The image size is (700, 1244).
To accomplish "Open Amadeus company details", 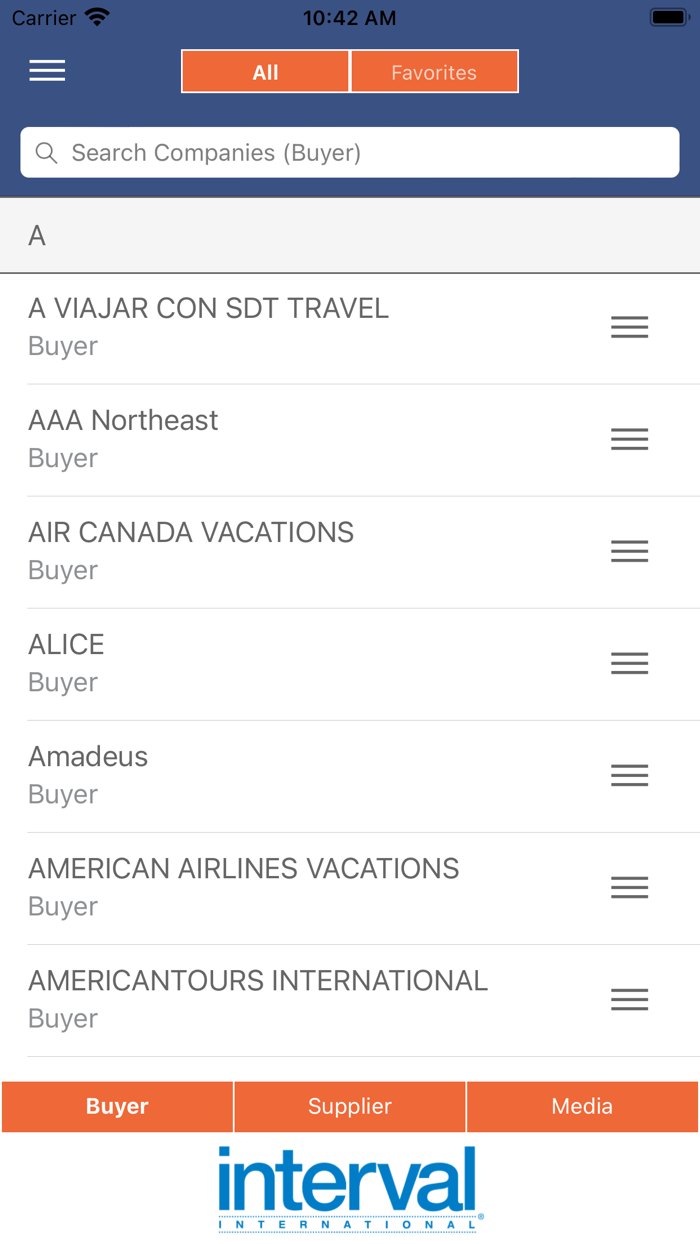I will (88, 774).
